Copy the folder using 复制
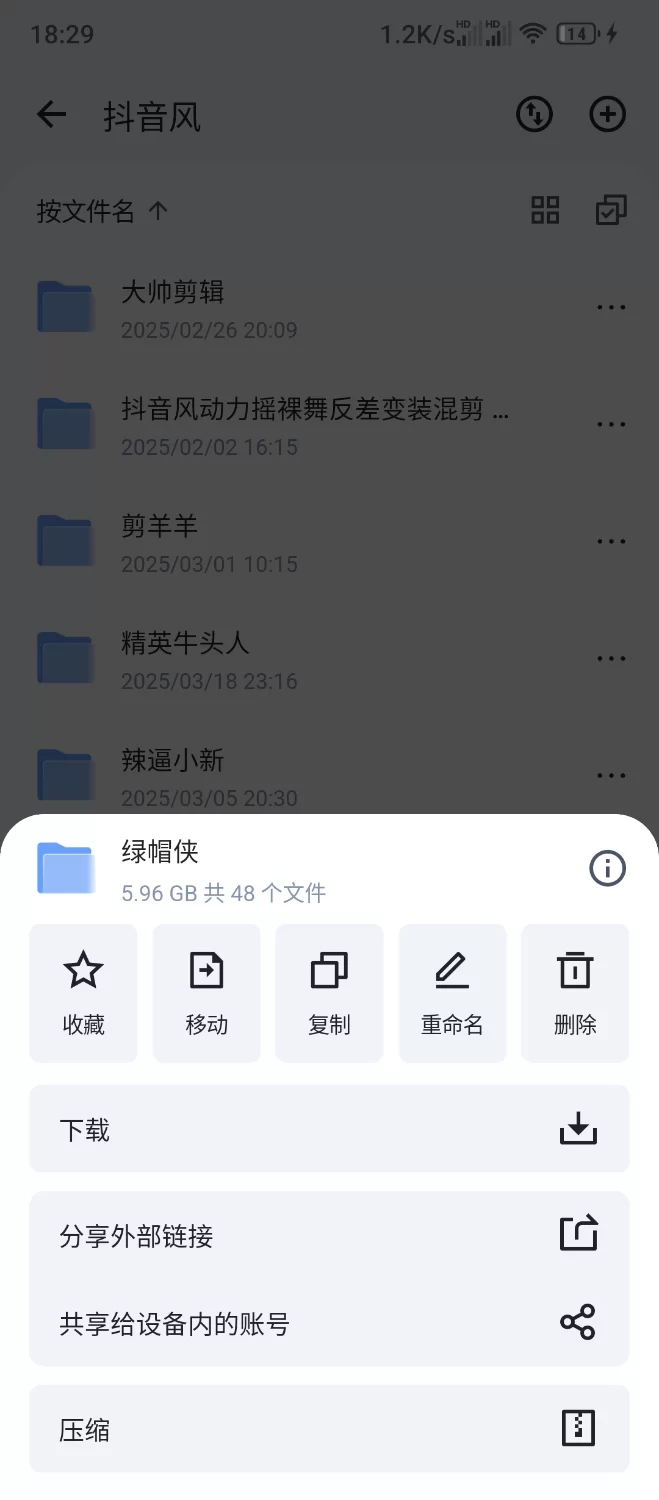Screen dimensions: 659x1500 coord(329,993)
